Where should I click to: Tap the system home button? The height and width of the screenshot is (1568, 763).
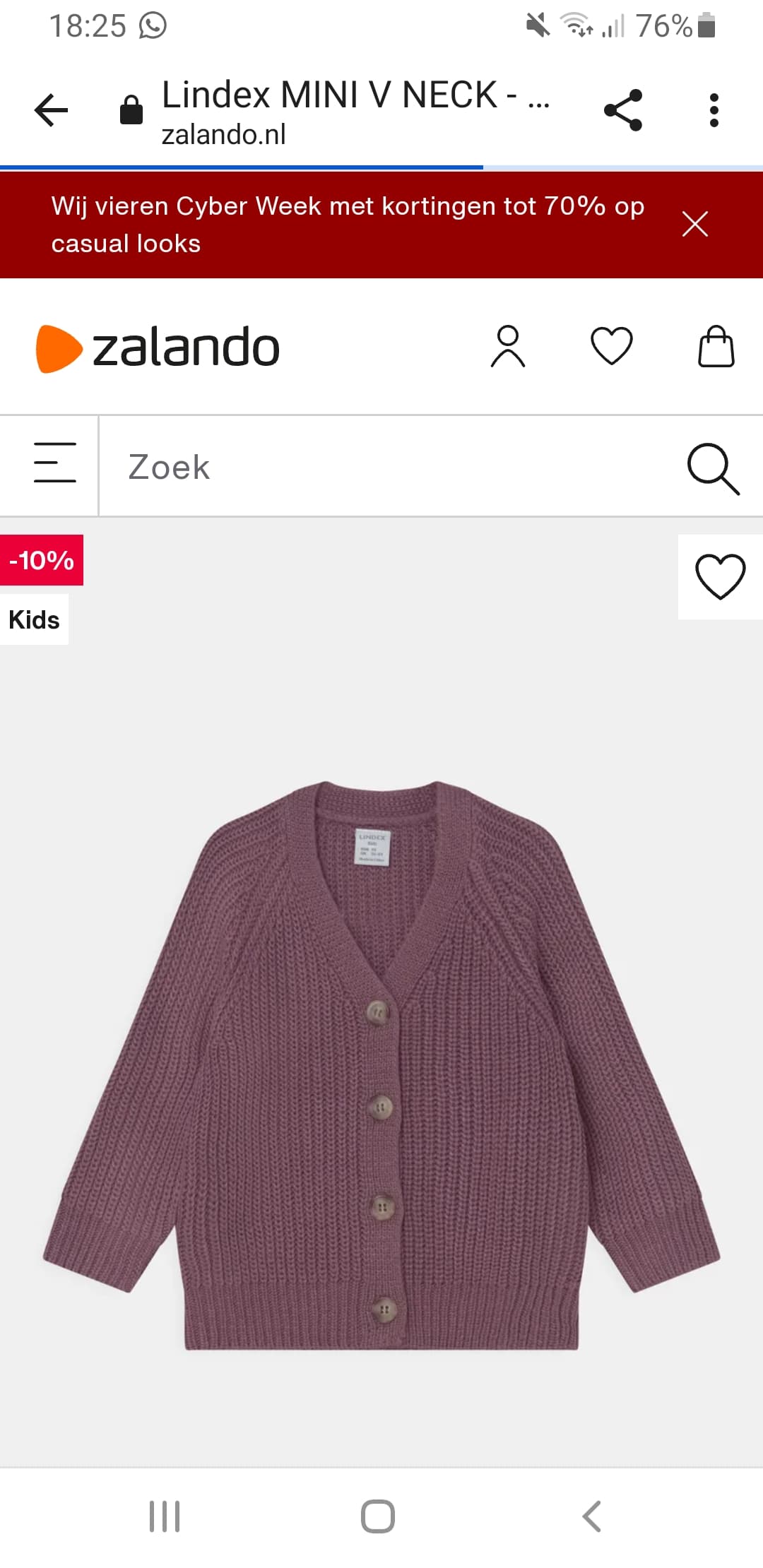click(x=378, y=1516)
